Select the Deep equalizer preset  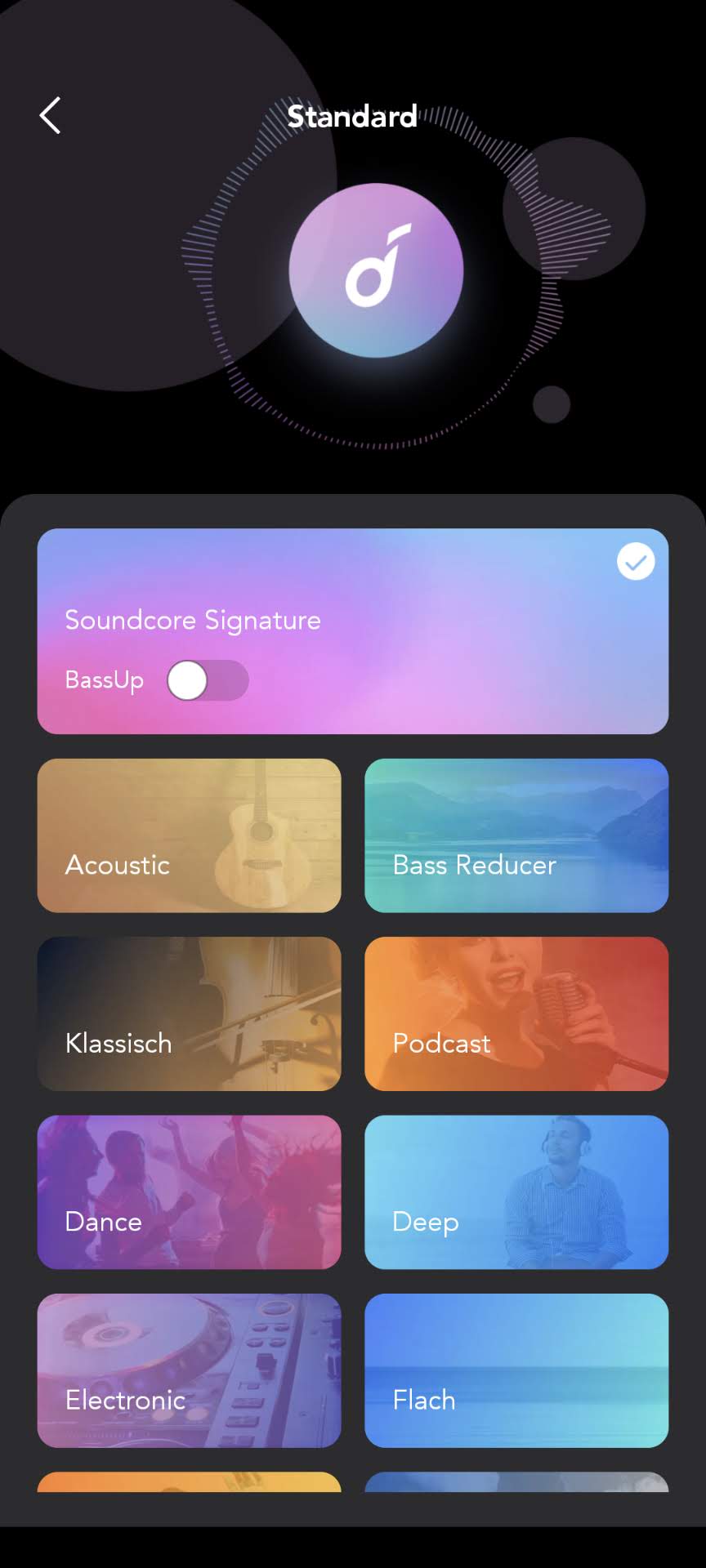click(516, 1192)
